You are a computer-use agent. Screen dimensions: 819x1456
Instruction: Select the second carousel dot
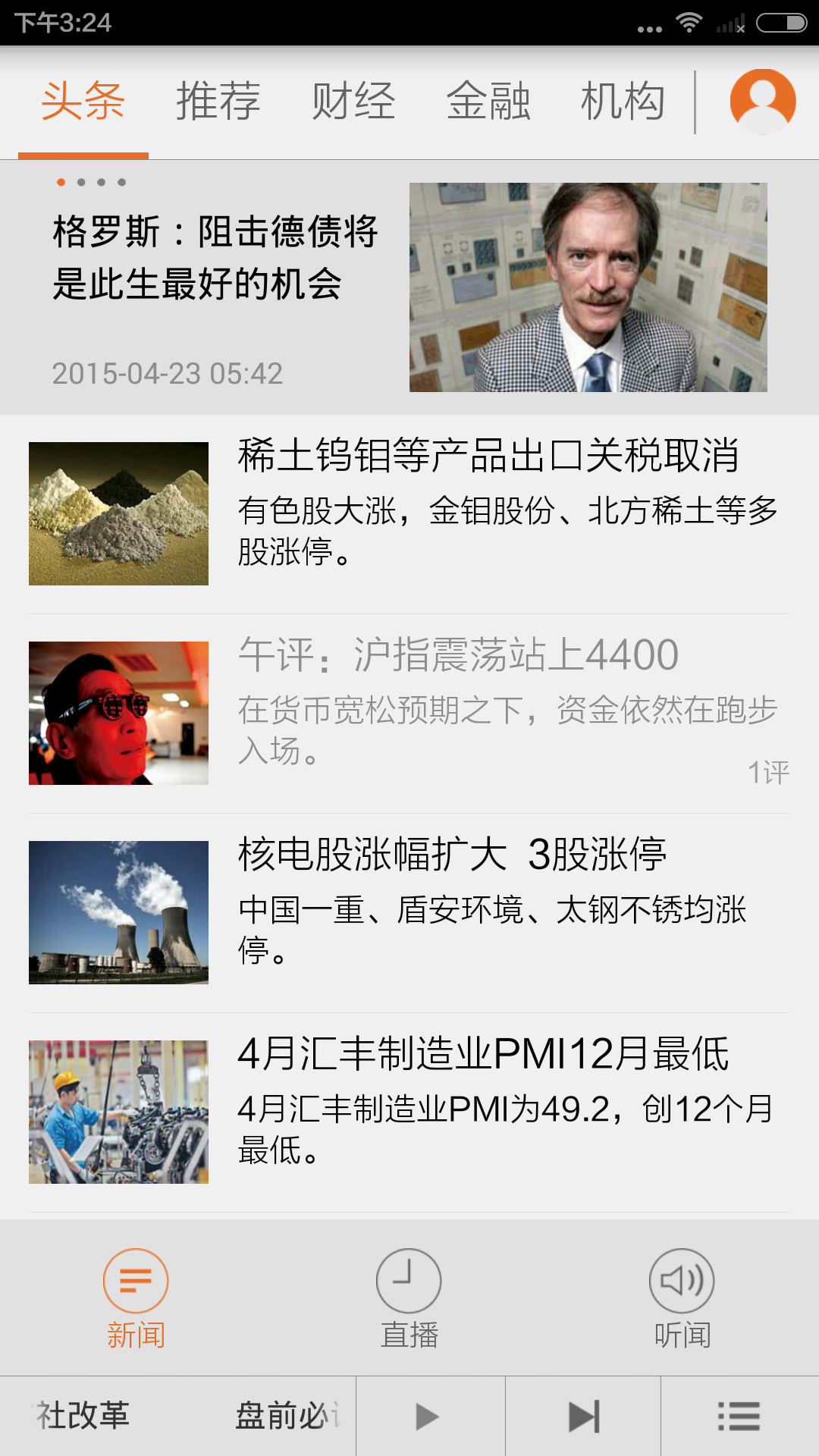[80, 182]
